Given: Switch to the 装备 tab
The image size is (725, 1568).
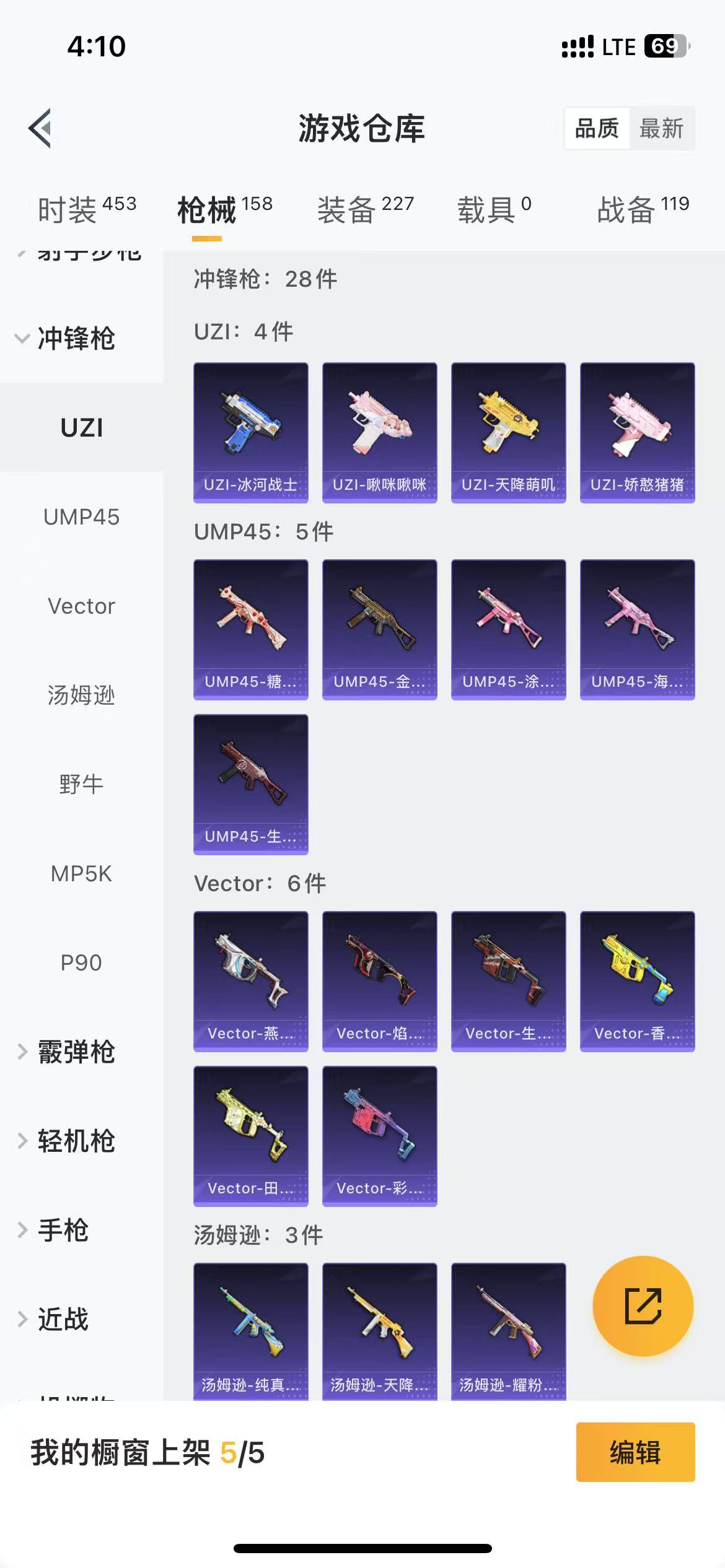Looking at the screenshot, I should point(366,209).
